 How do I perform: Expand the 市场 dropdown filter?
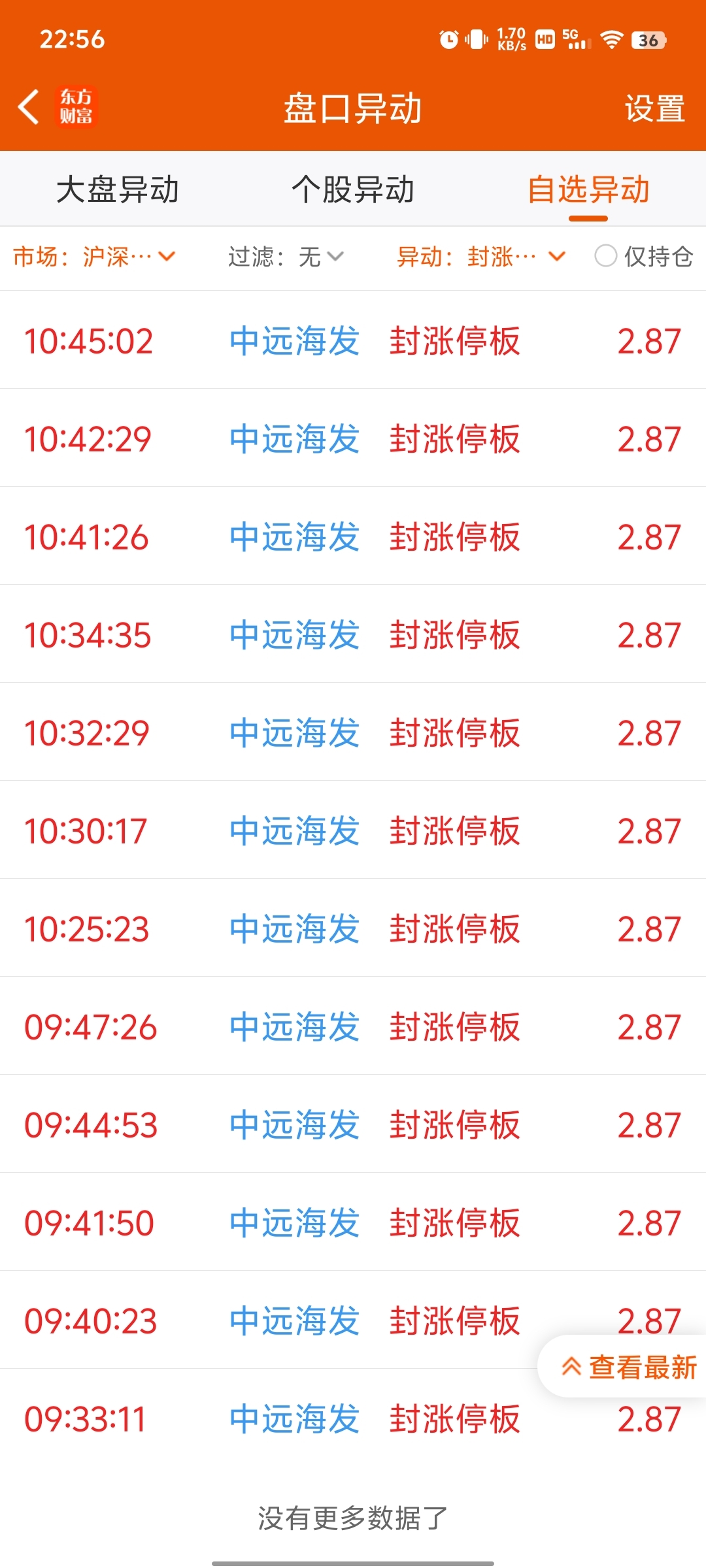tap(95, 257)
